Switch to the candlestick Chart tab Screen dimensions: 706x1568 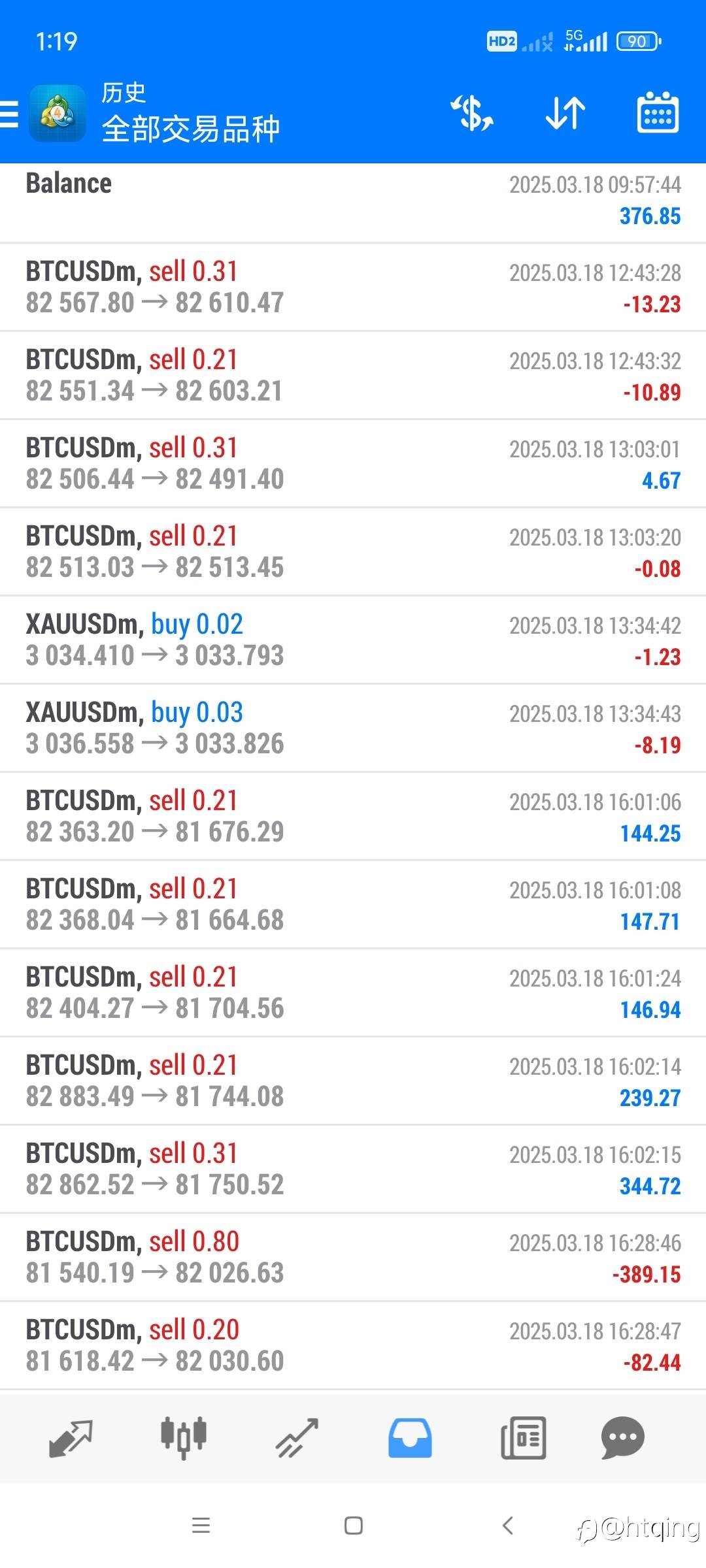(x=184, y=1438)
